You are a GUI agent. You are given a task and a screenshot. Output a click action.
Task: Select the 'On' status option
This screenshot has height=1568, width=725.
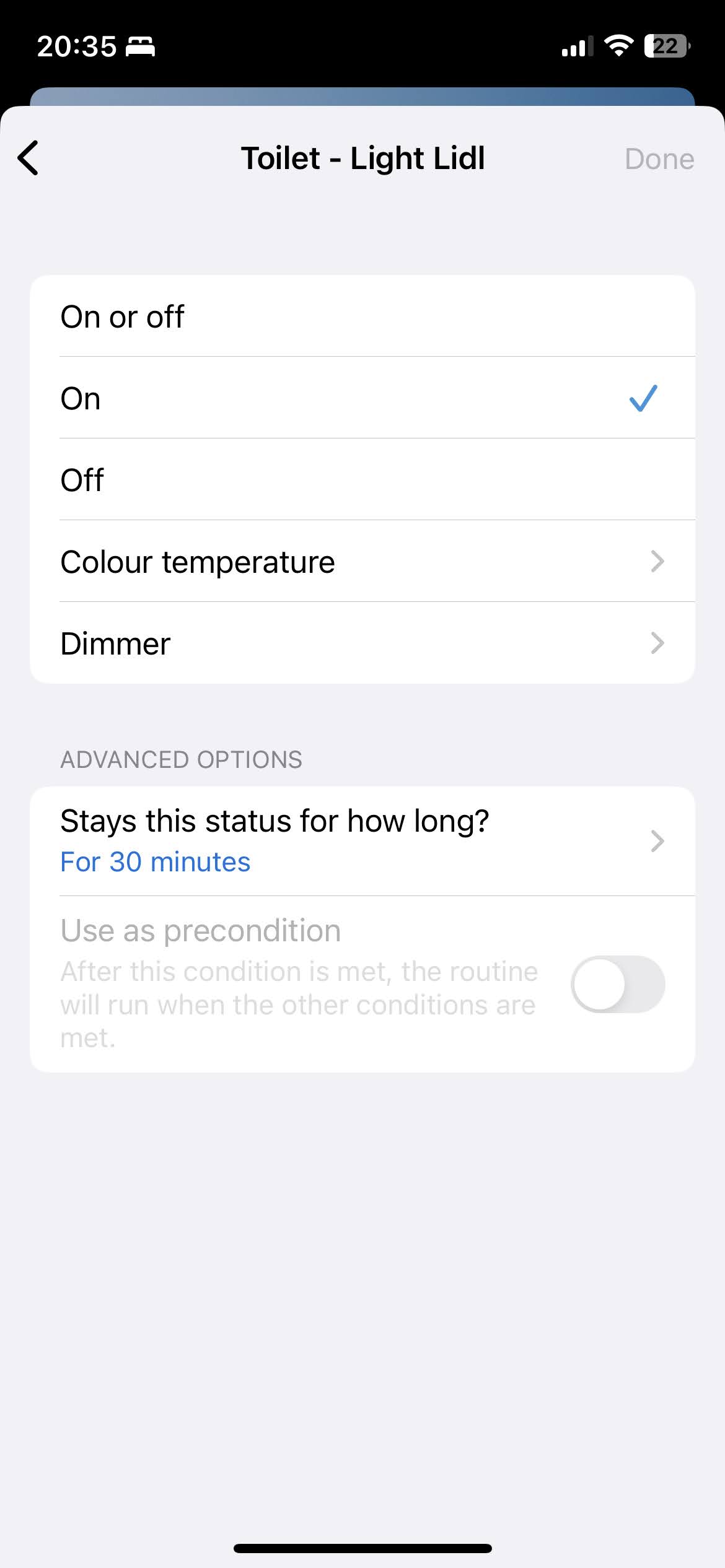pos(362,398)
